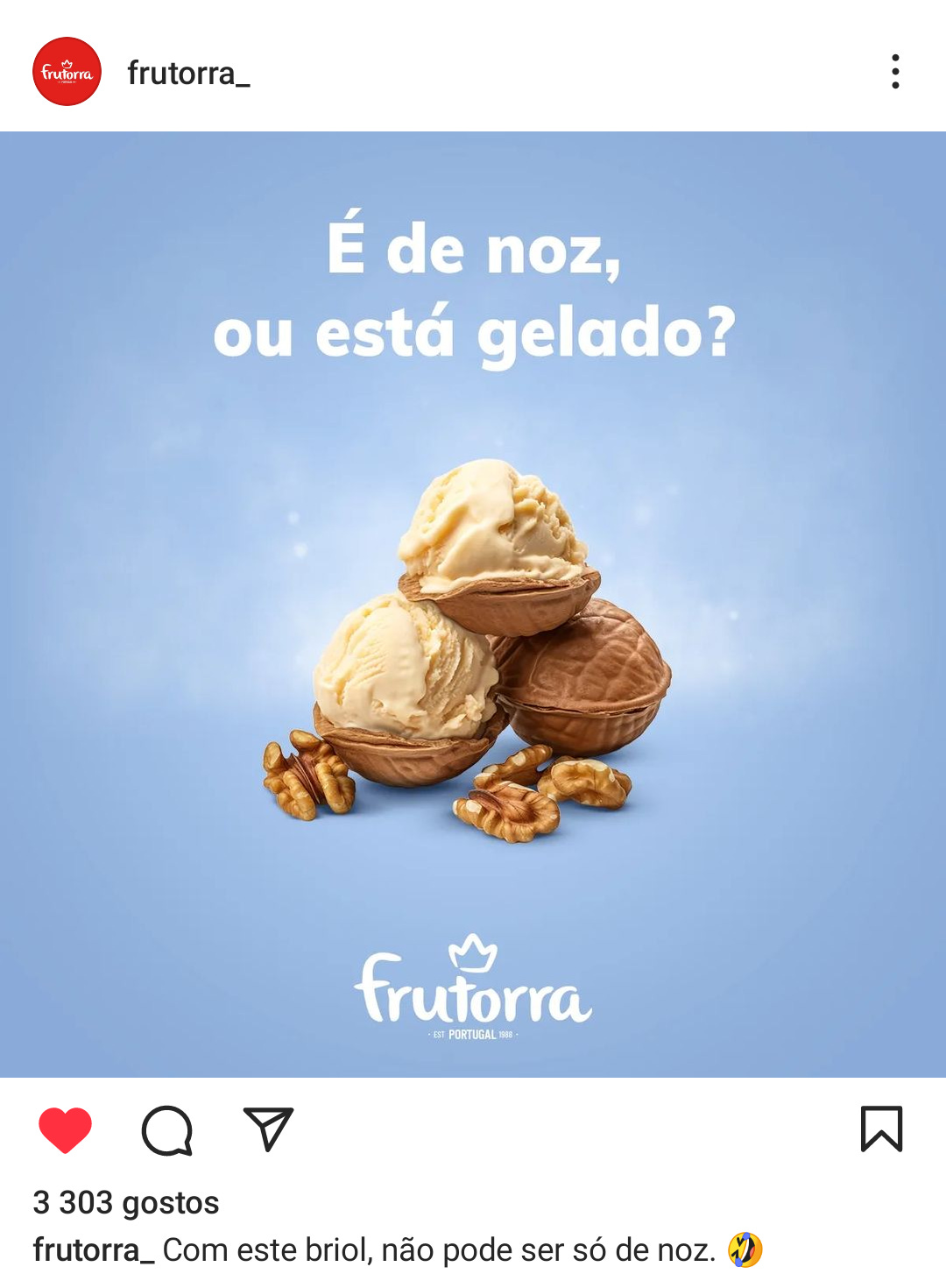Image resolution: width=946 pixels, height=1288 pixels.
Task: Open the frutorra_ name in the caption
Action: tap(93, 1250)
